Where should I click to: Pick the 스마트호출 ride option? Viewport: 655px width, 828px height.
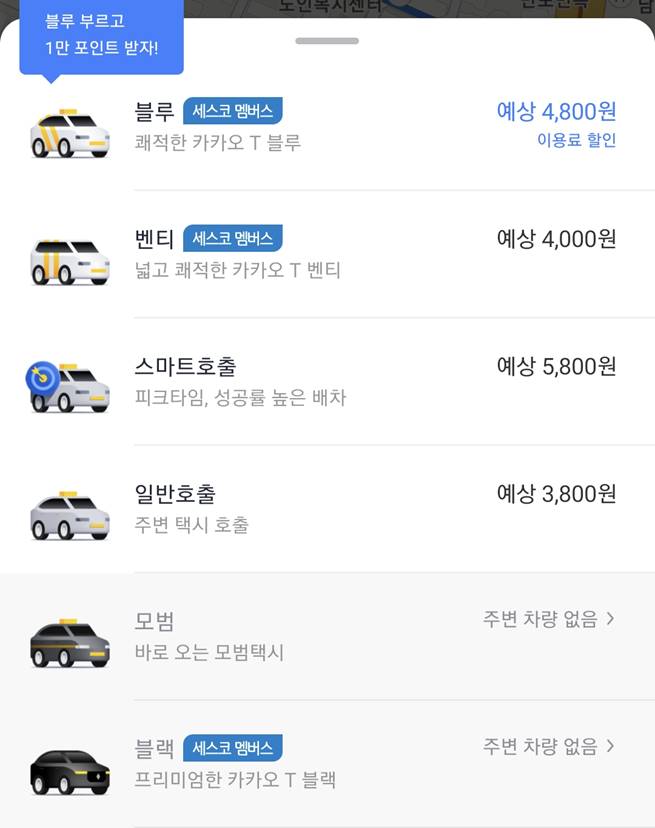click(327, 381)
